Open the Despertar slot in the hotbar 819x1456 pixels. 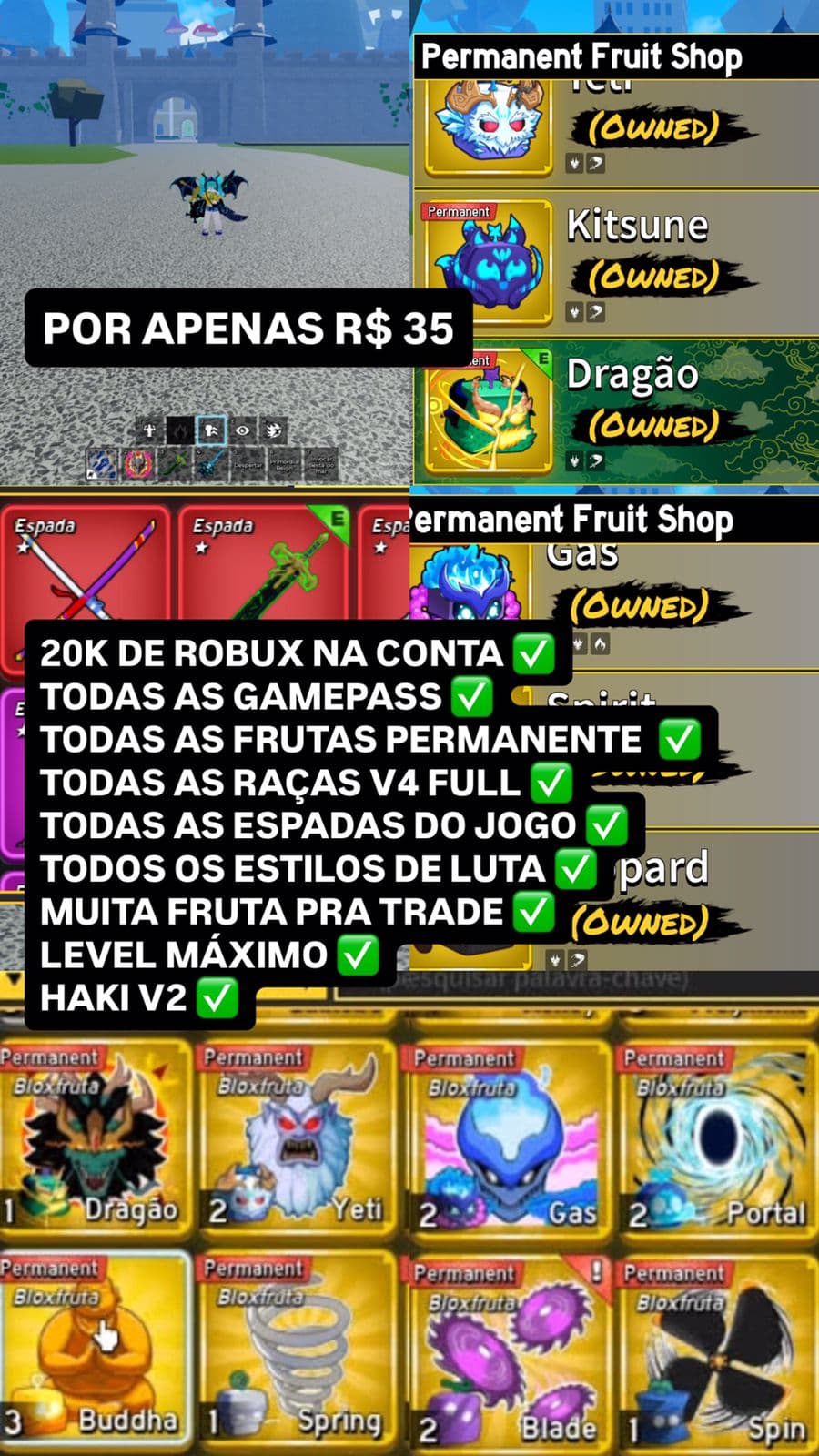(x=247, y=466)
